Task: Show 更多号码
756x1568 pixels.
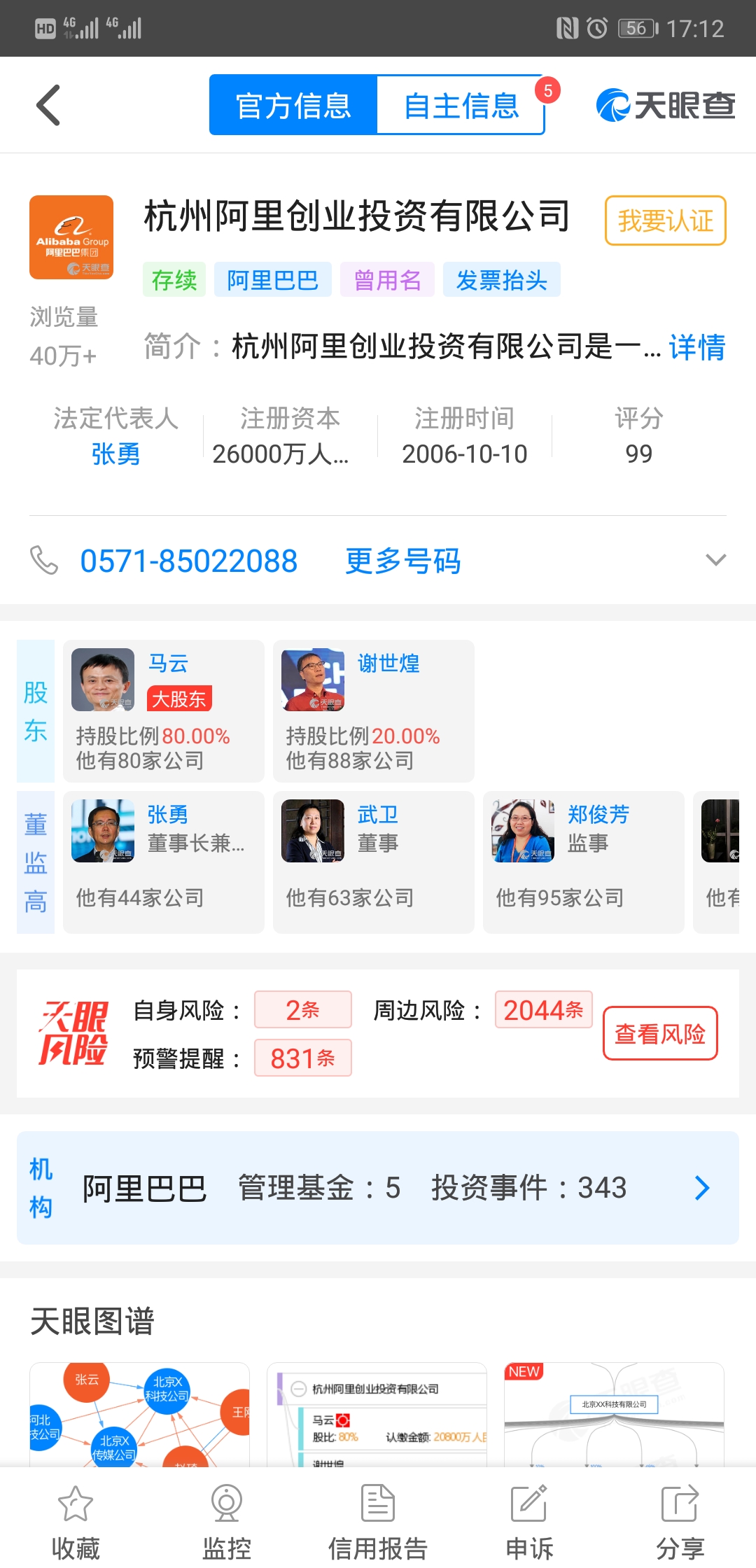Action: (402, 561)
